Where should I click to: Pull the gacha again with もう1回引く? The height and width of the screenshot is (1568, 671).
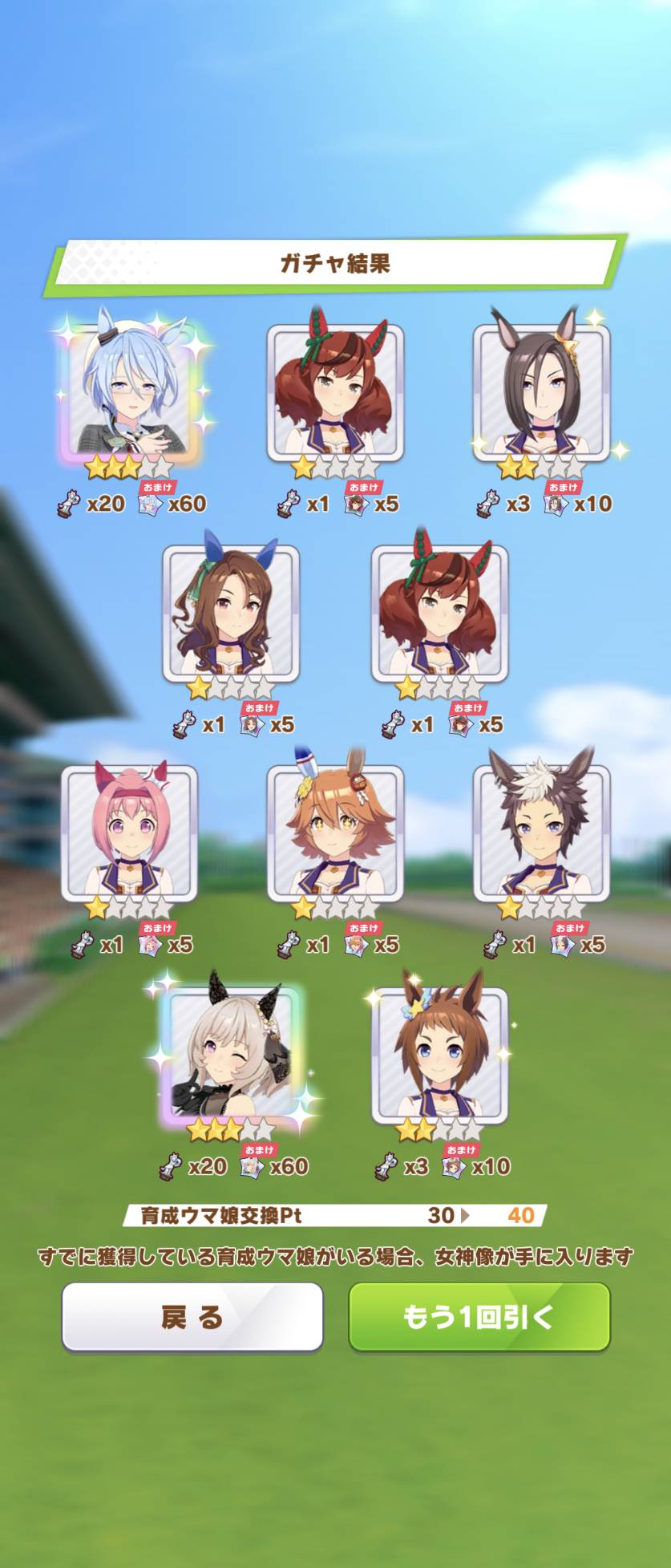coord(479,1317)
